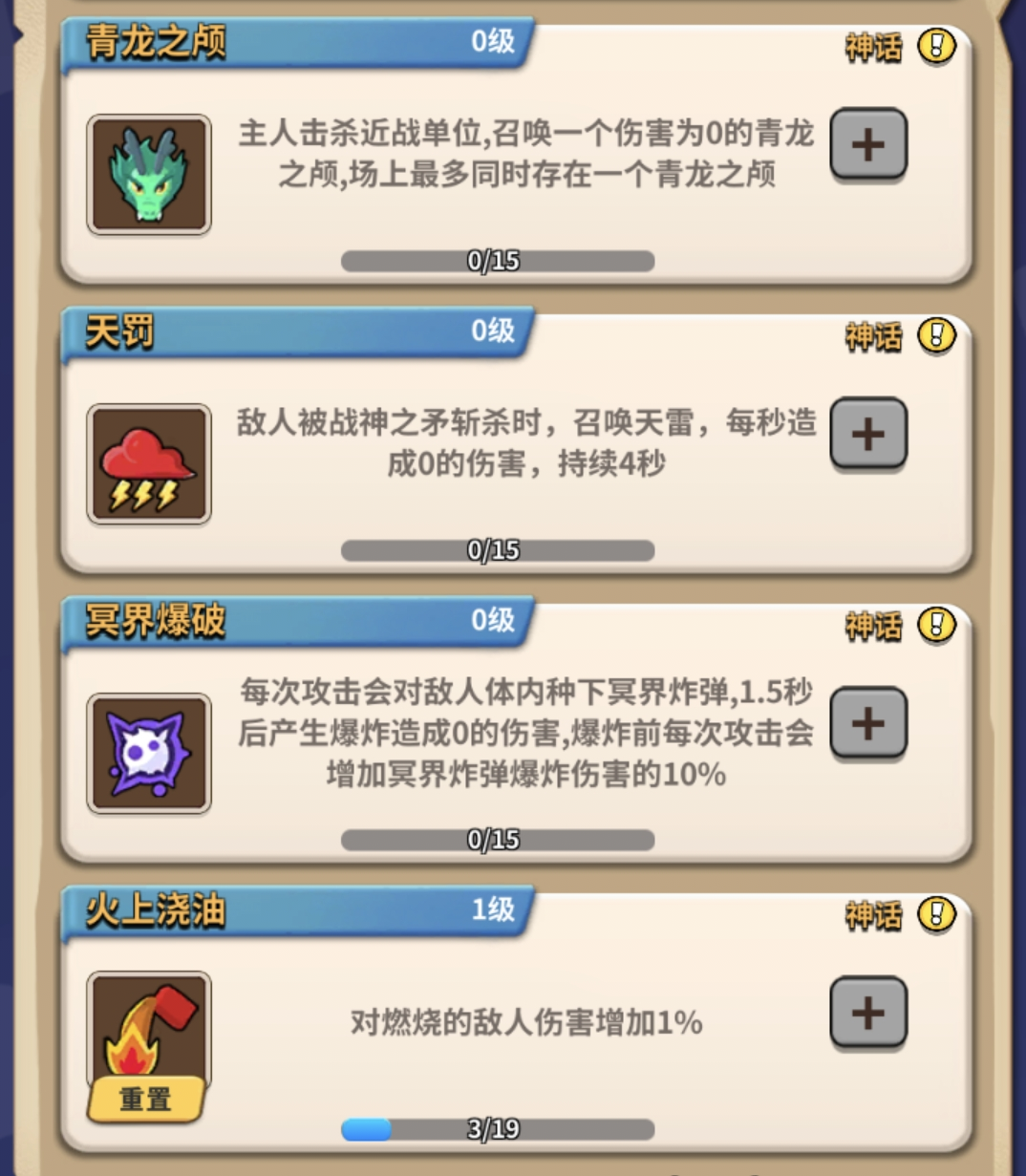Reset 火上浇油 with 重置 button
The width and height of the screenshot is (1026, 1176).
[145, 1099]
